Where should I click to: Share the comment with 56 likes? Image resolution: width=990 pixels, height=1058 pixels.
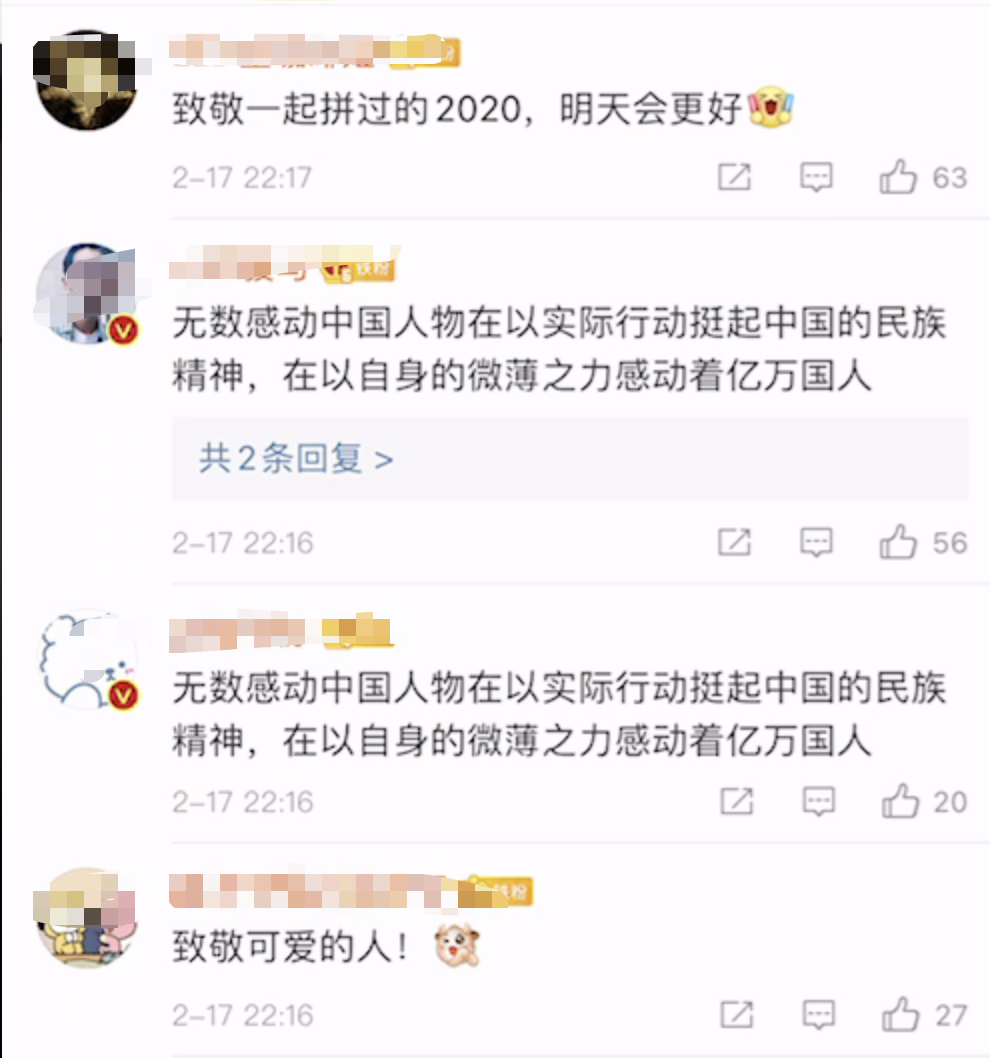734,543
